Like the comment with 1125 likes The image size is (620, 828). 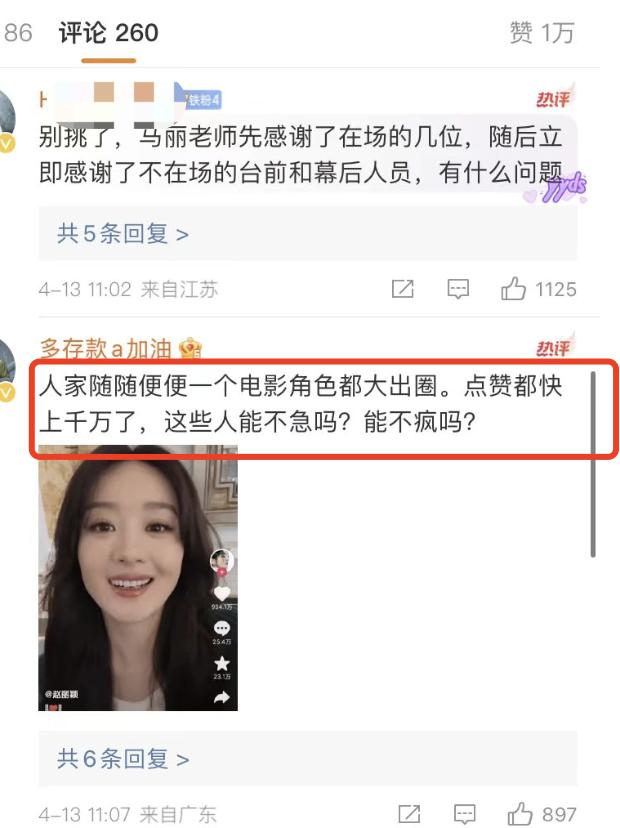pyautogui.click(x=514, y=290)
